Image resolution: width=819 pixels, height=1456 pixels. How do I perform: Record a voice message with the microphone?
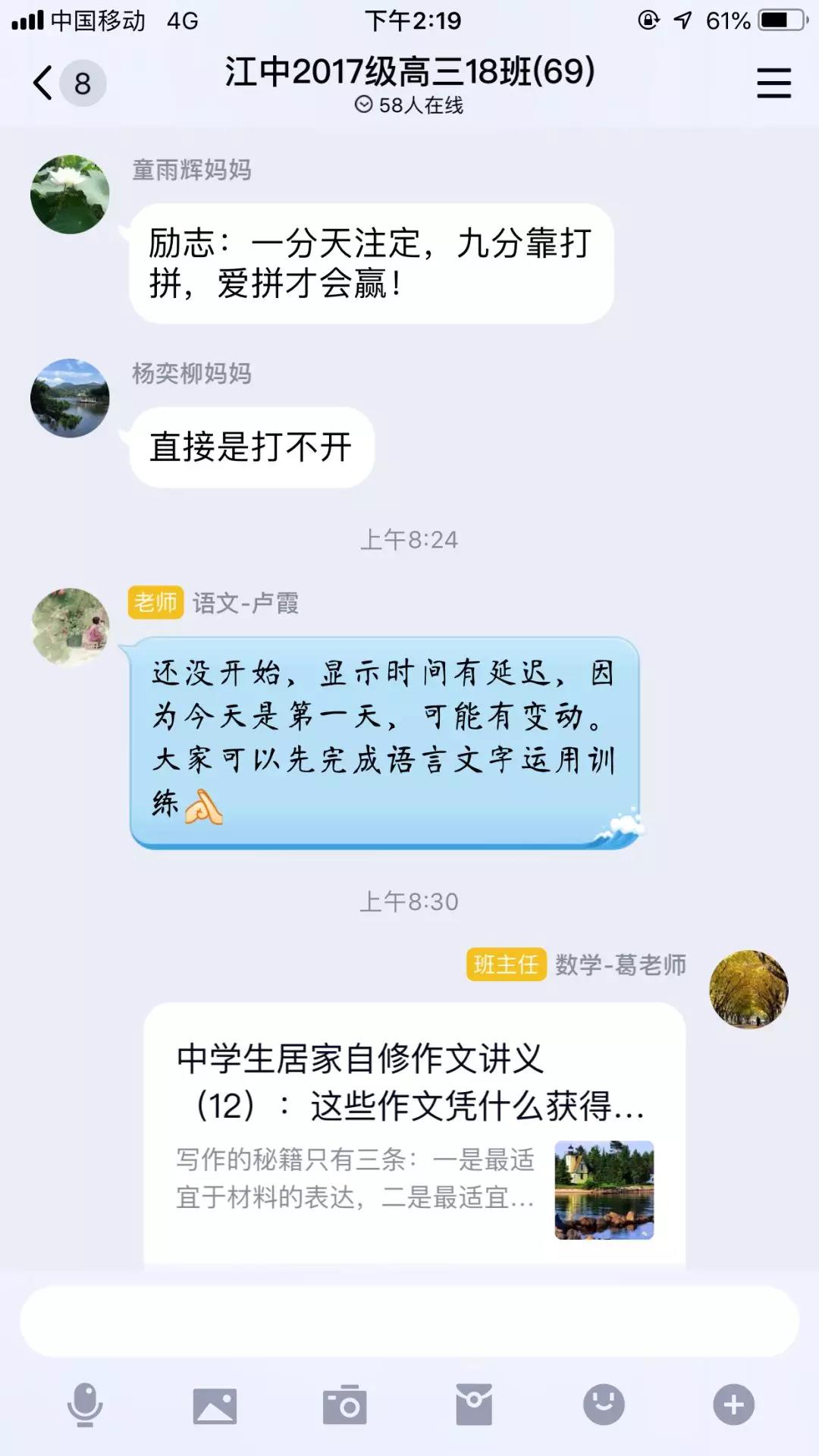pos(85,1404)
